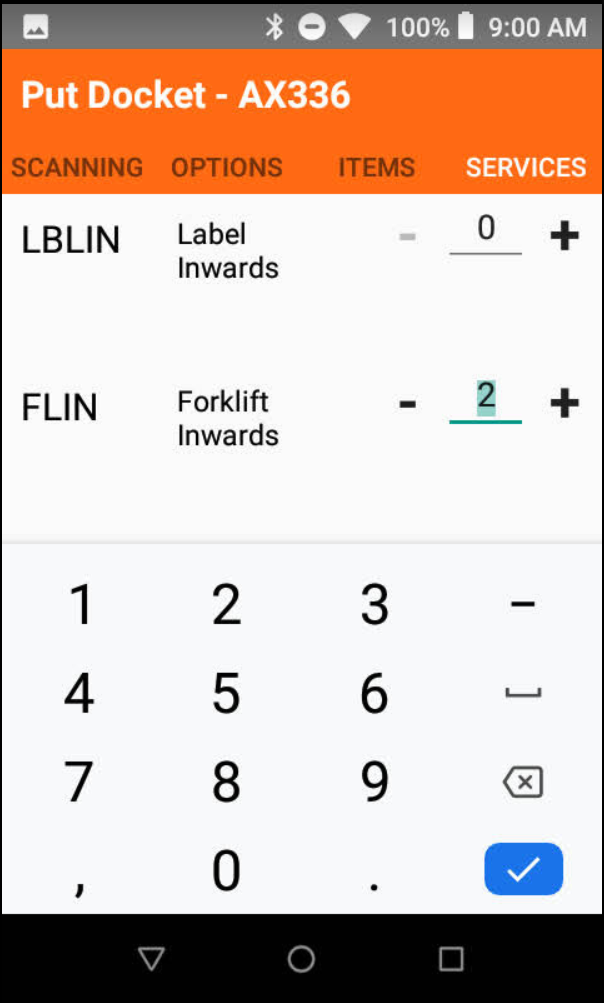The image size is (604, 1003).
Task: Go to home screen via home button
Action: [301, 959]
